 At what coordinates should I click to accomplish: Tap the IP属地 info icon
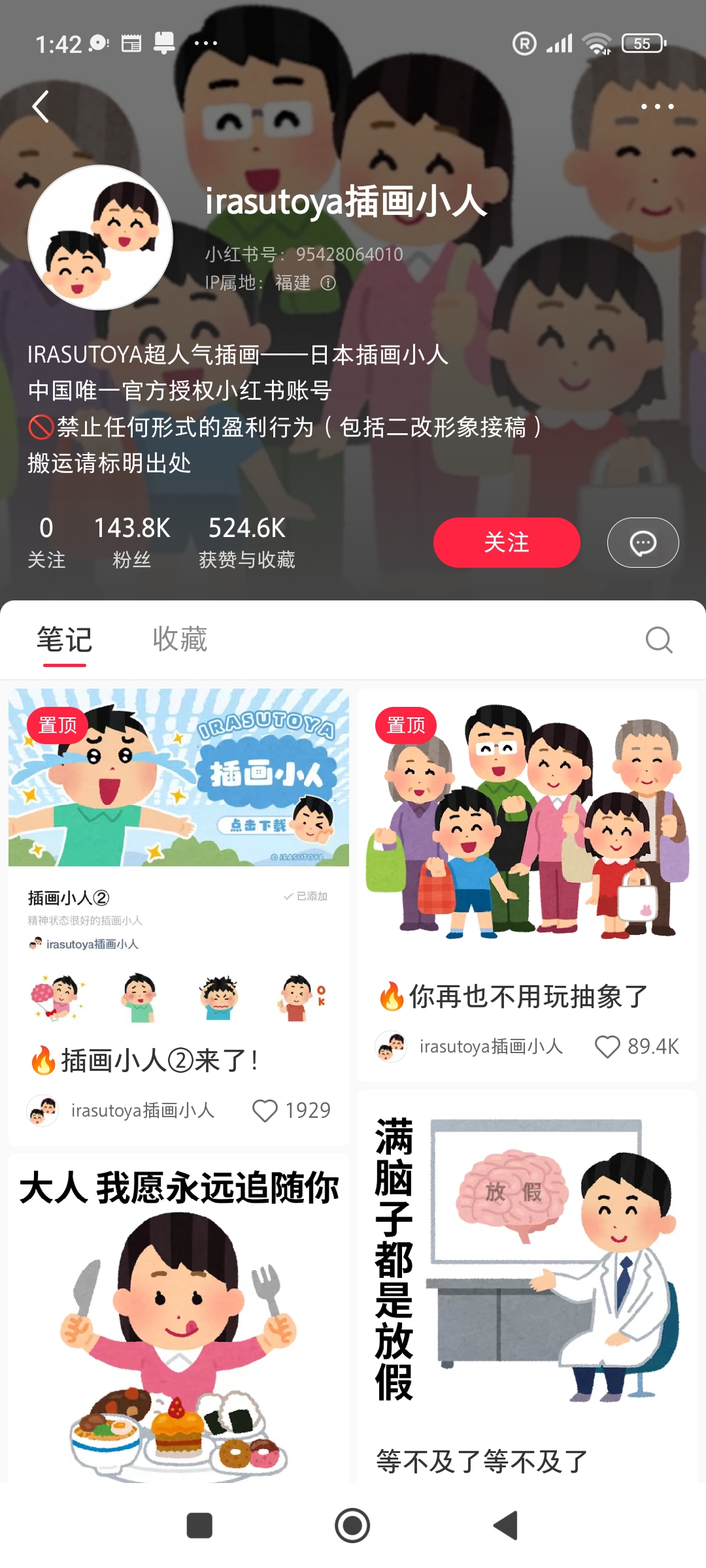(x=328, y=283)
